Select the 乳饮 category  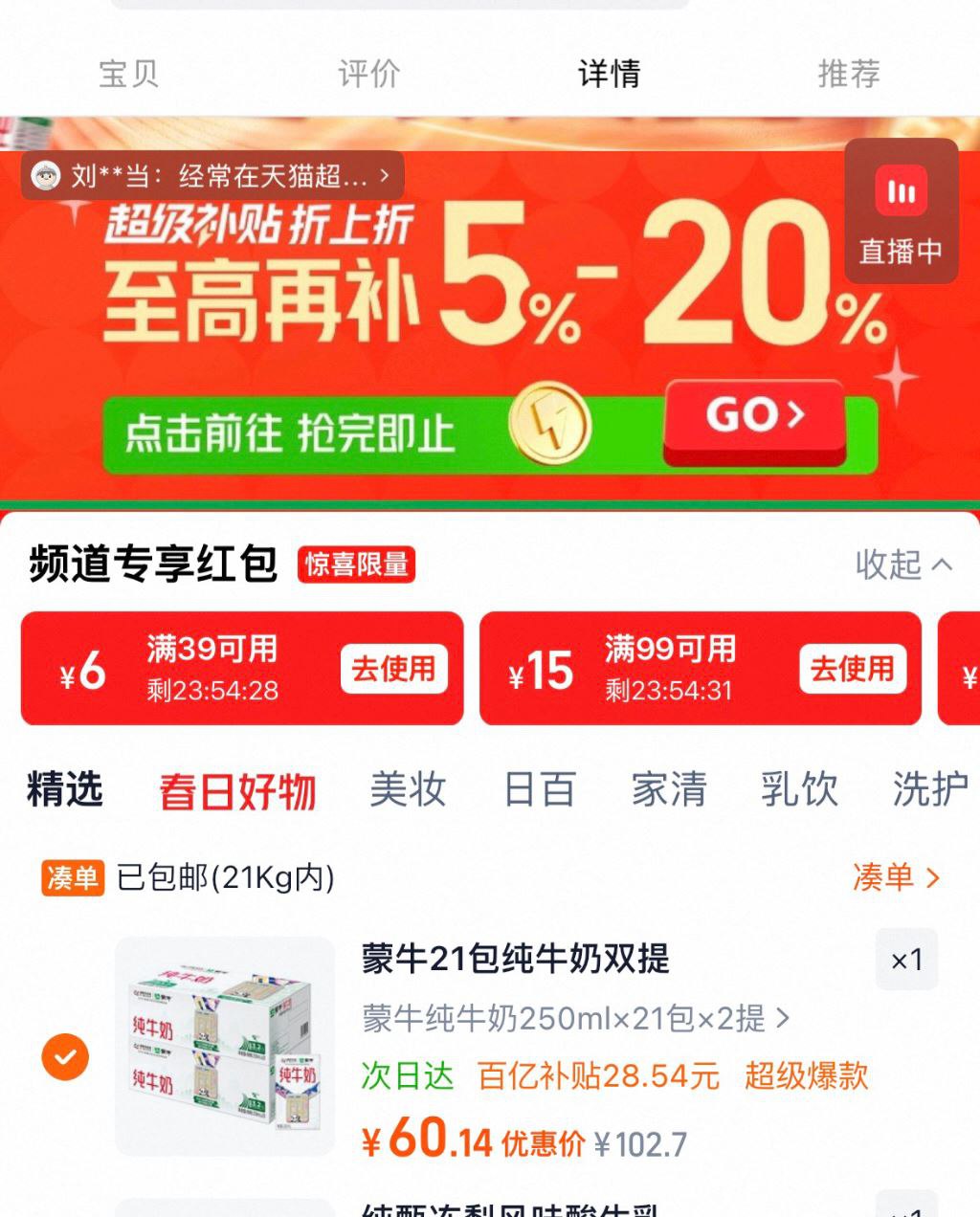(799, 790)
